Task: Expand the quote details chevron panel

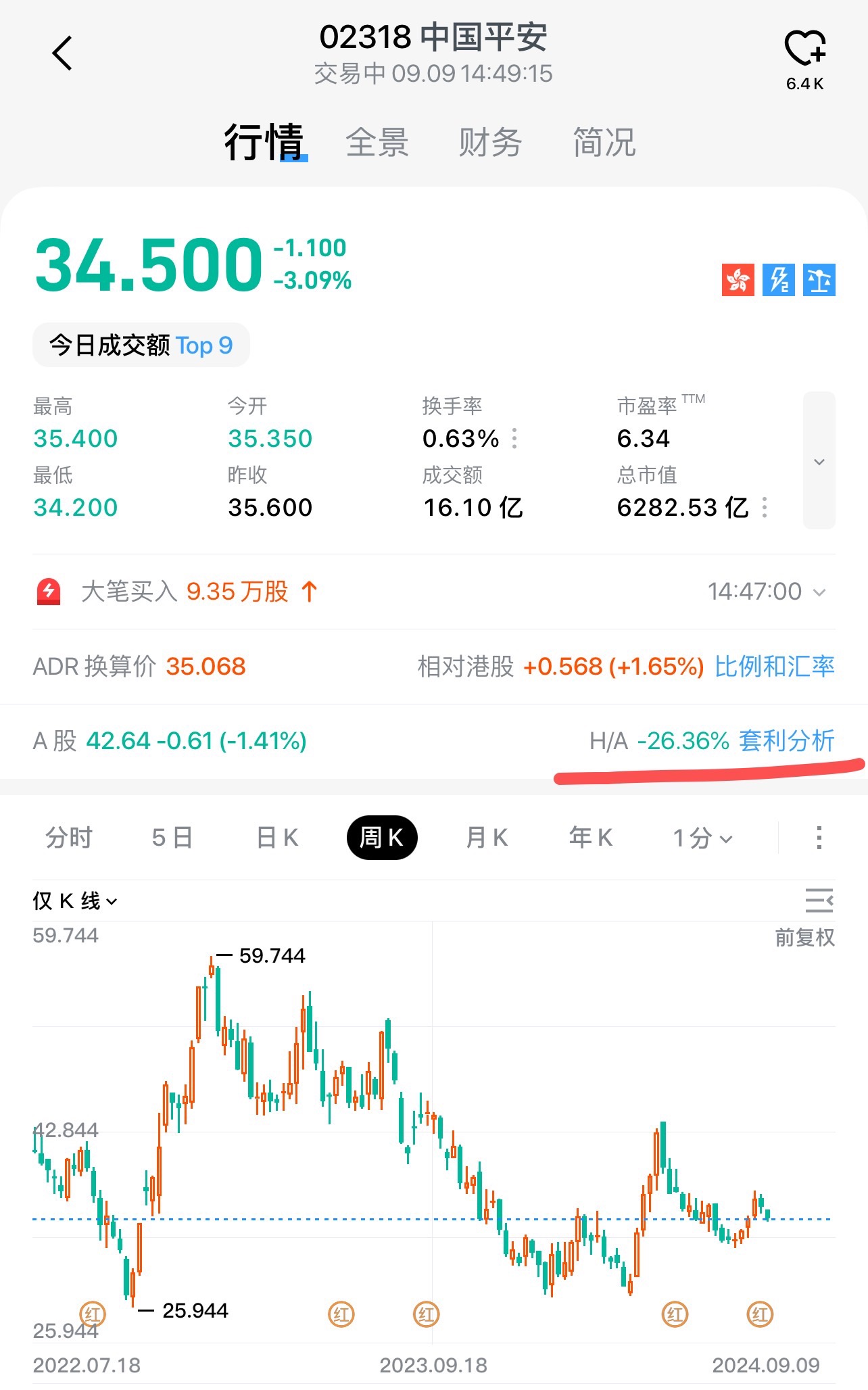Action: (x=819, y=460)
